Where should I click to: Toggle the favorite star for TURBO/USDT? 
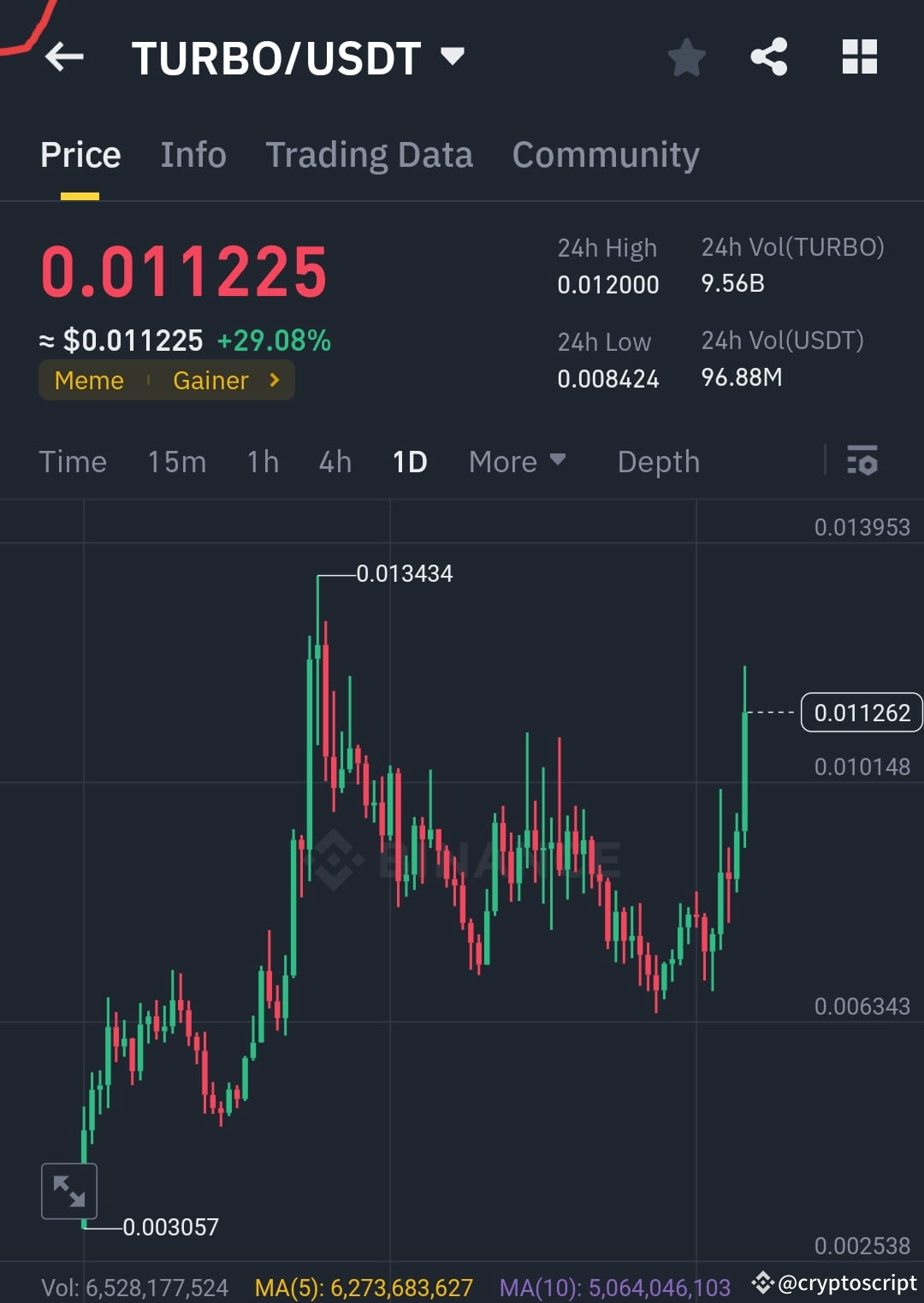click(x=686, y=56)
